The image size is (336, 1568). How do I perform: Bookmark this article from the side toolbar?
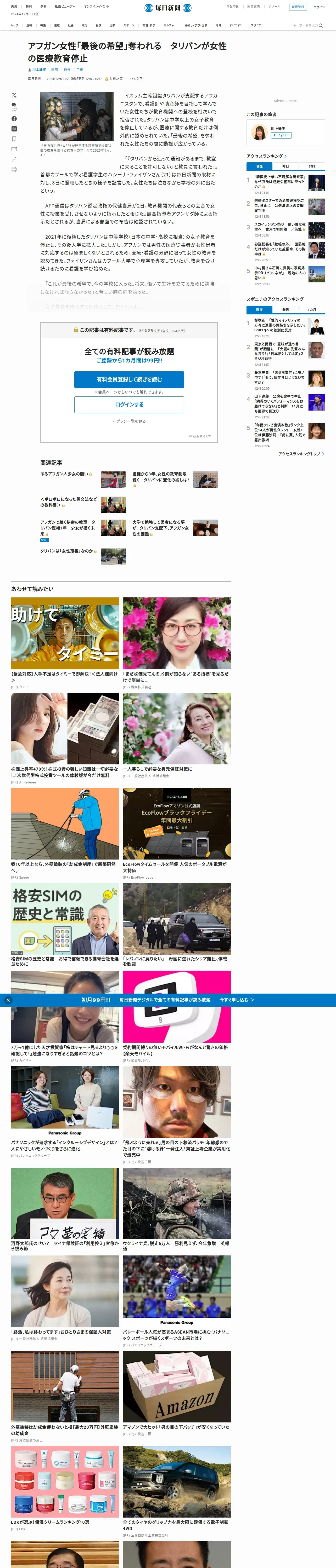(14, 139)
